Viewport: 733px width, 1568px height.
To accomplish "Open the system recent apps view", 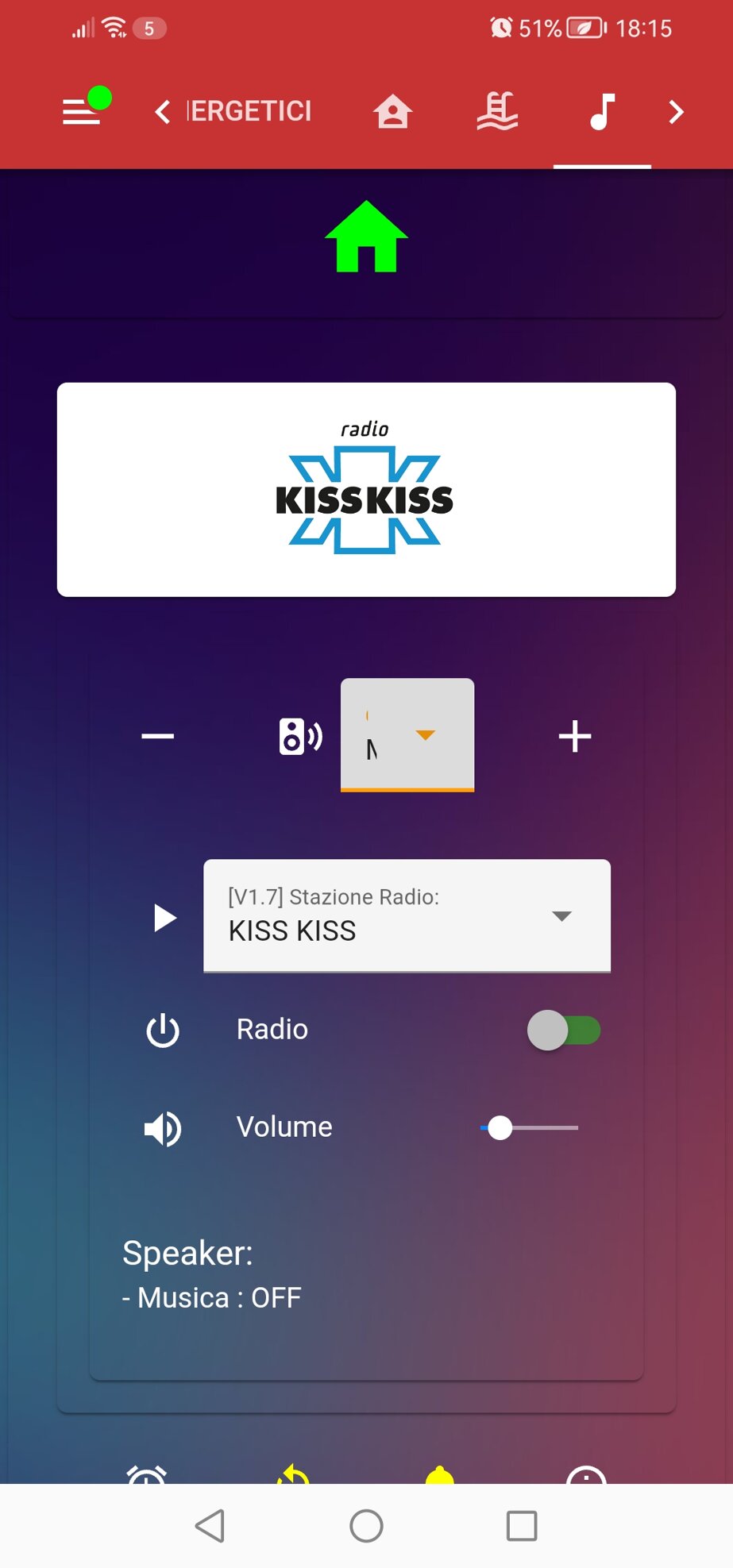I will (x=522, y=1525).
